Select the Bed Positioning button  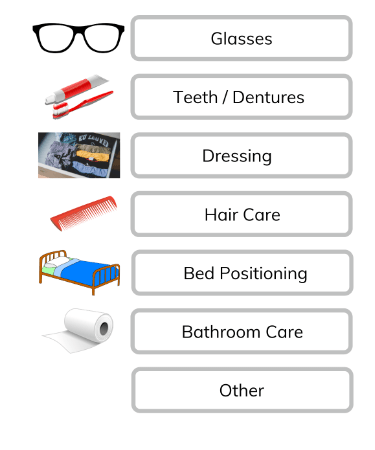[242, 273]
